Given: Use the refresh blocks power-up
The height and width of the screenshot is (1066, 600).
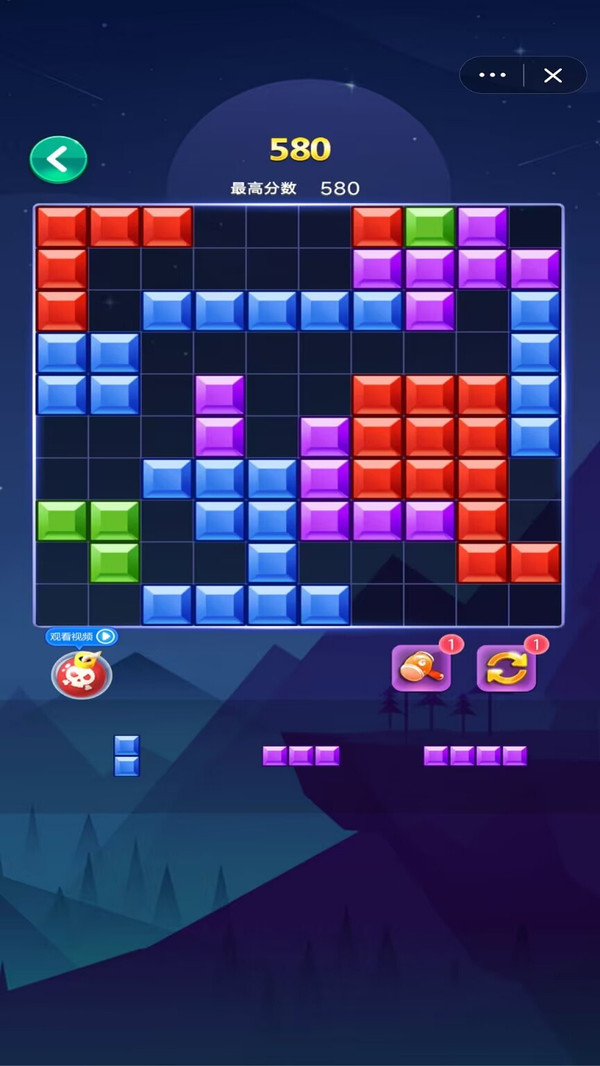Looking at the screenshot, I should coord(506,668).
